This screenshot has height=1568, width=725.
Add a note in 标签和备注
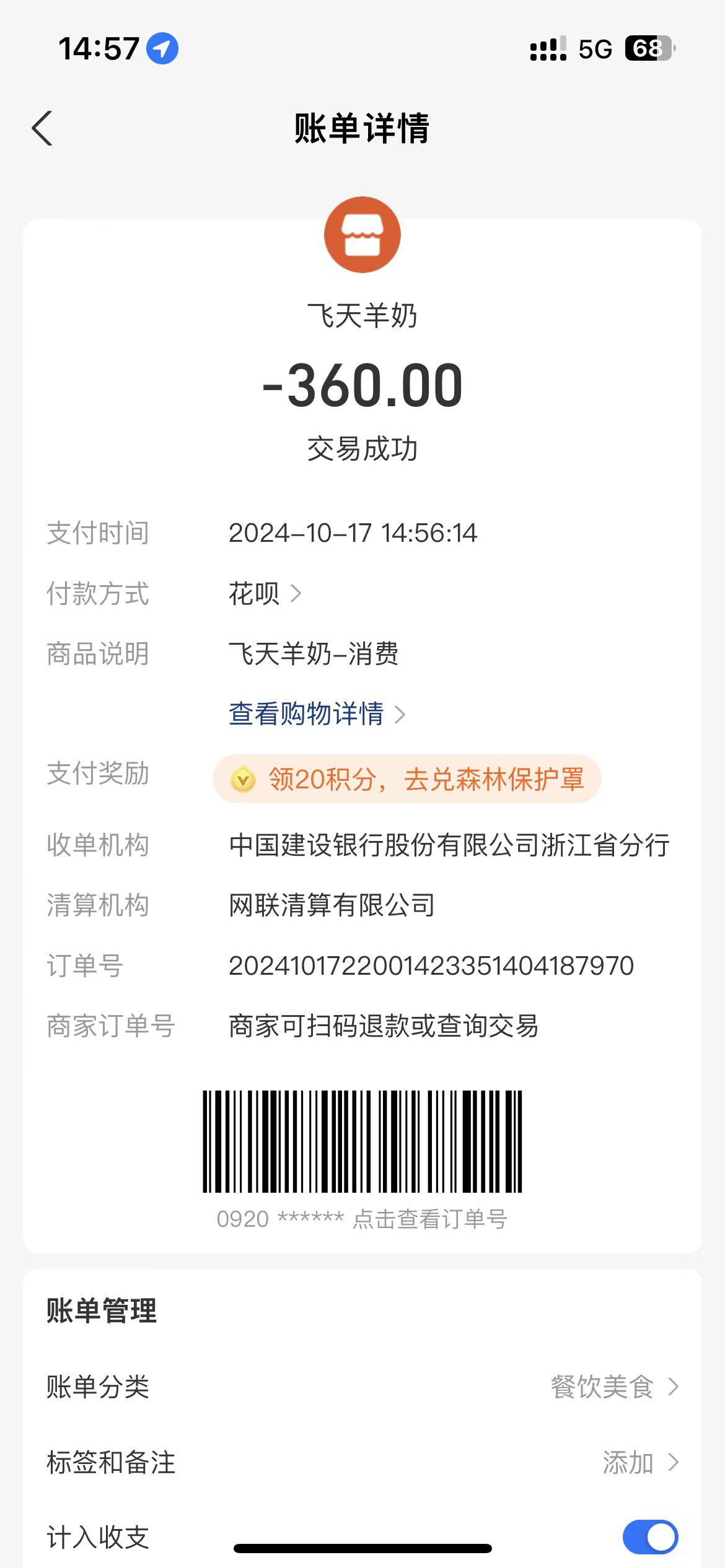point(639,1463)
